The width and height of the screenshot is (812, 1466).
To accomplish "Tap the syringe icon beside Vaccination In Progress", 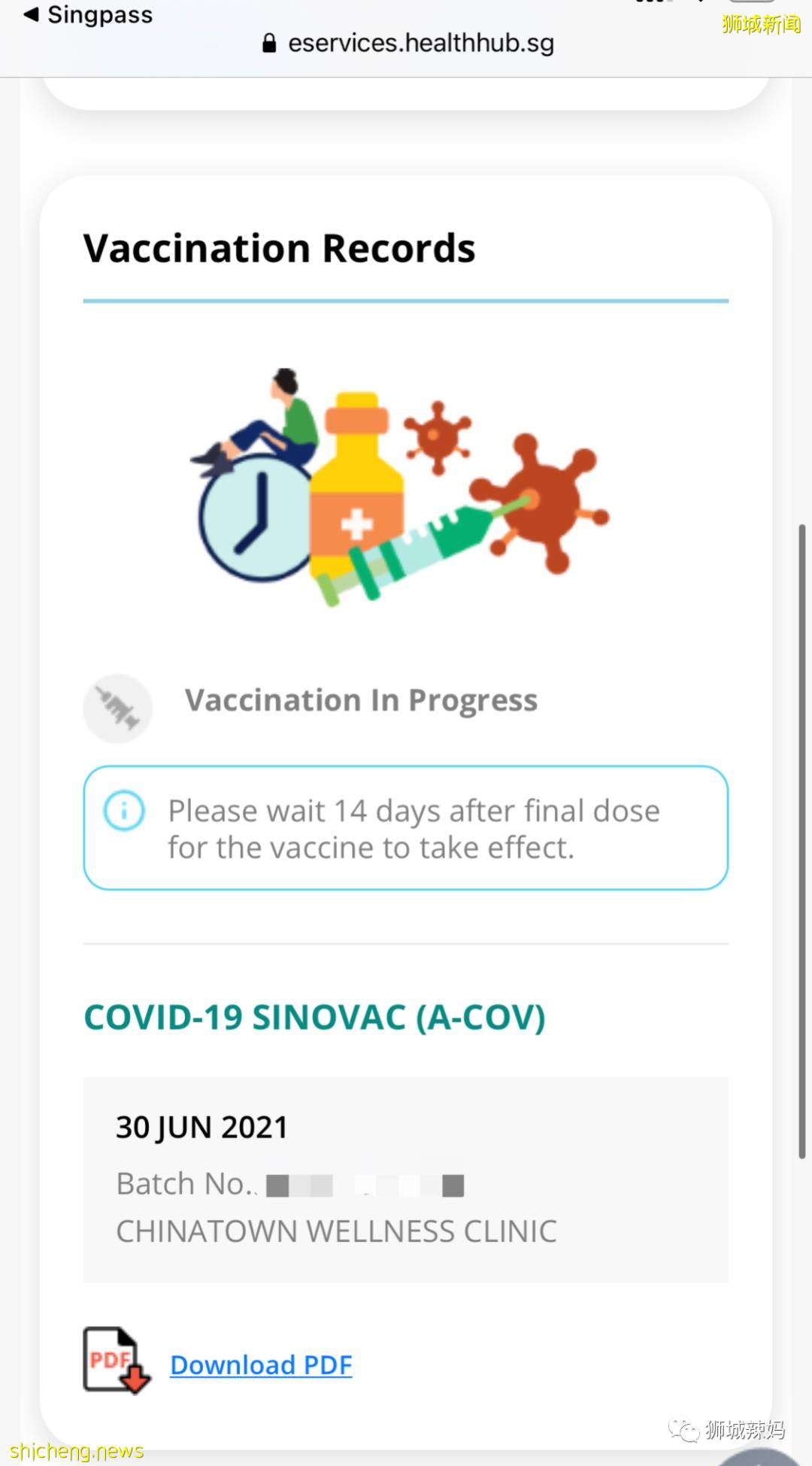I will pos(117,707).
